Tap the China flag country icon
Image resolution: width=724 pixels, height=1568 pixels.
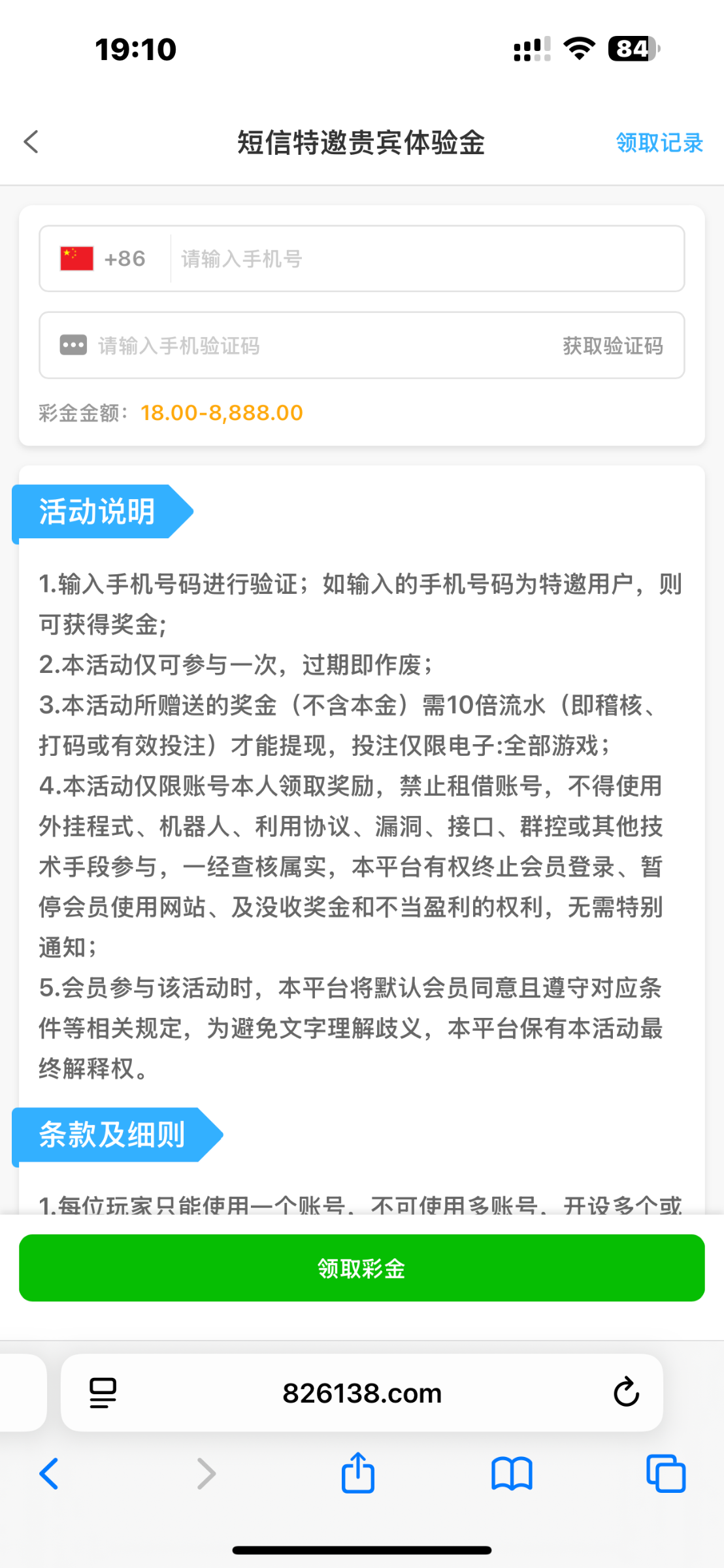75,258
